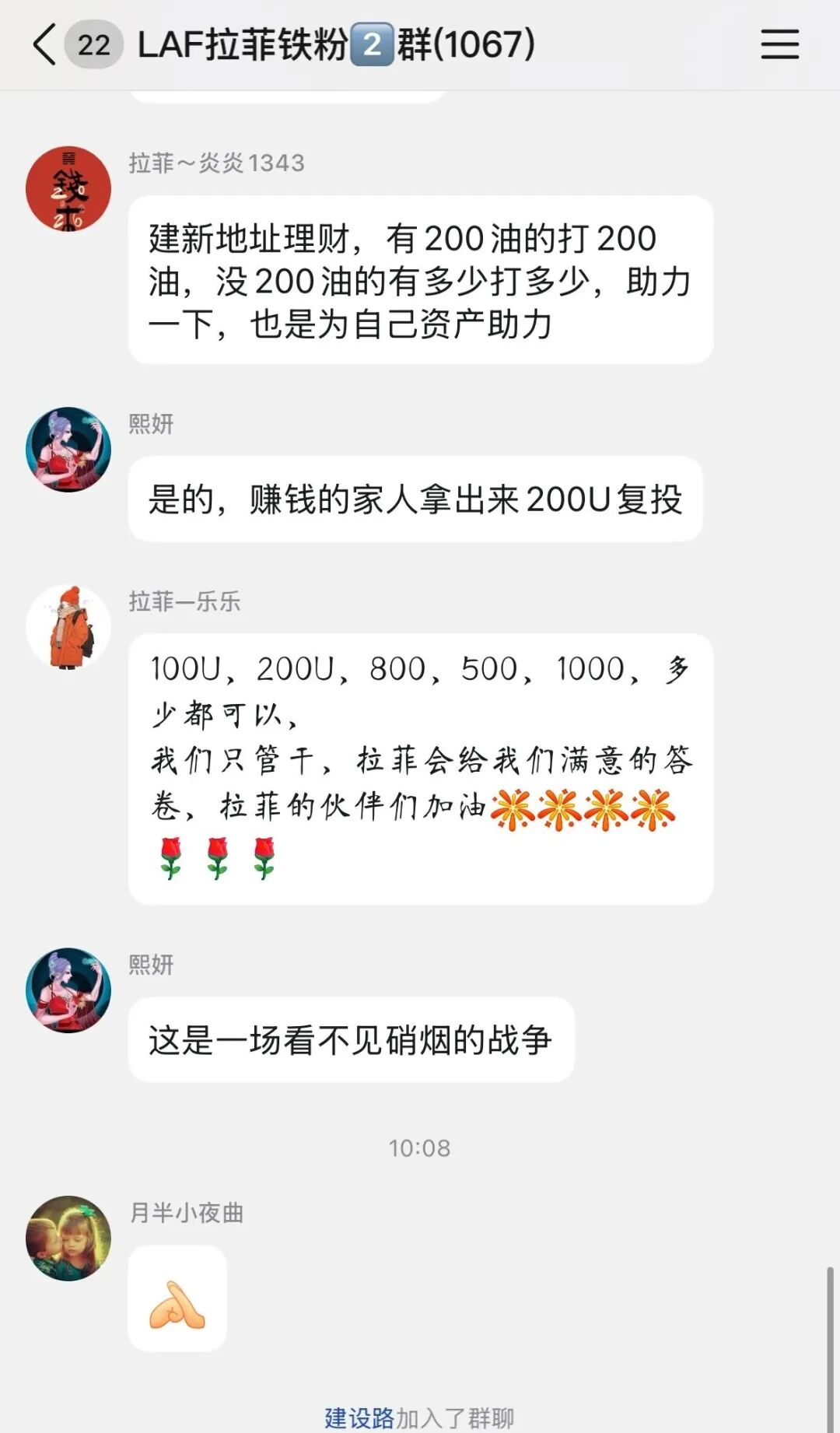Screen dimensions: 840x1433
Task: Open the 建设路 member link
Action: (359, 1417)
